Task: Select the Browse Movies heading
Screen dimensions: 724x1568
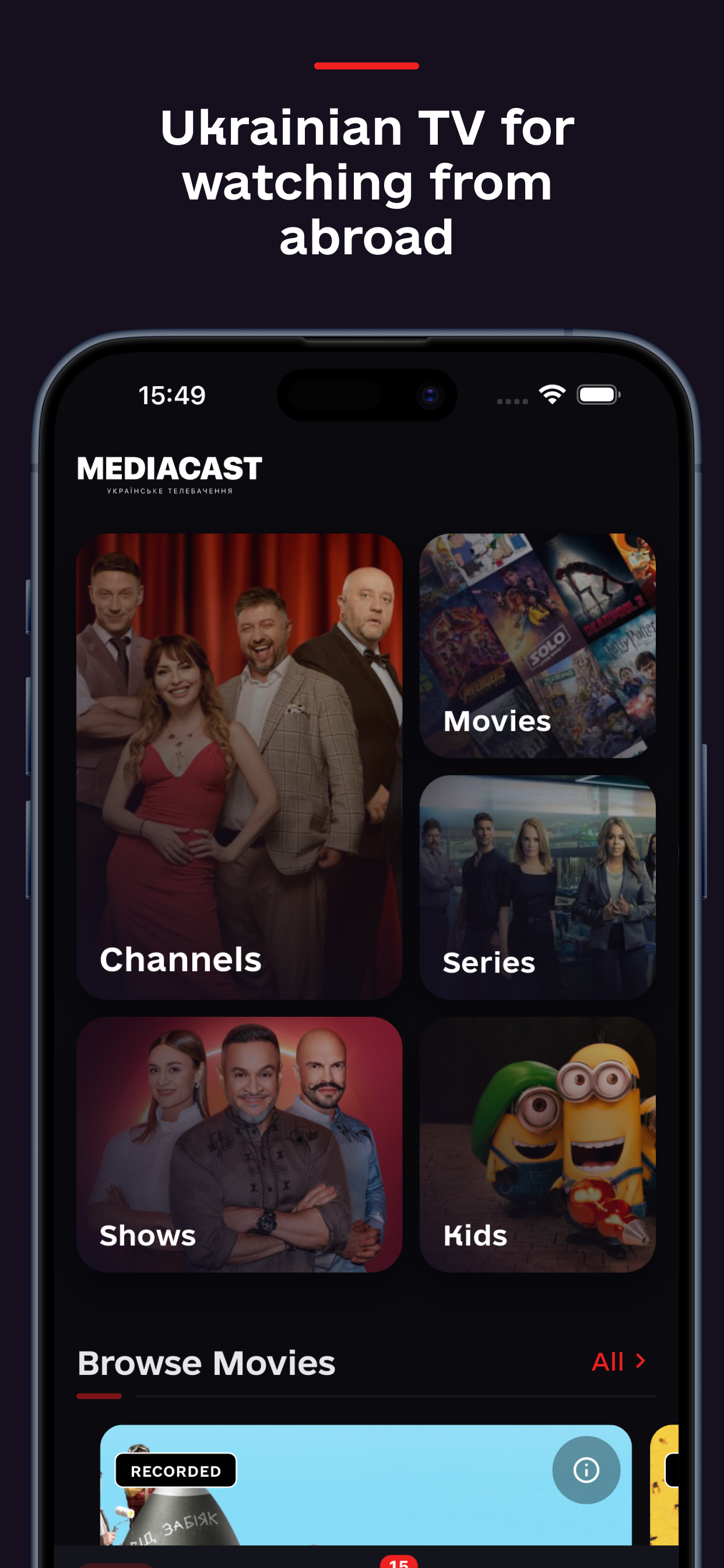Action: [206, 1361]
